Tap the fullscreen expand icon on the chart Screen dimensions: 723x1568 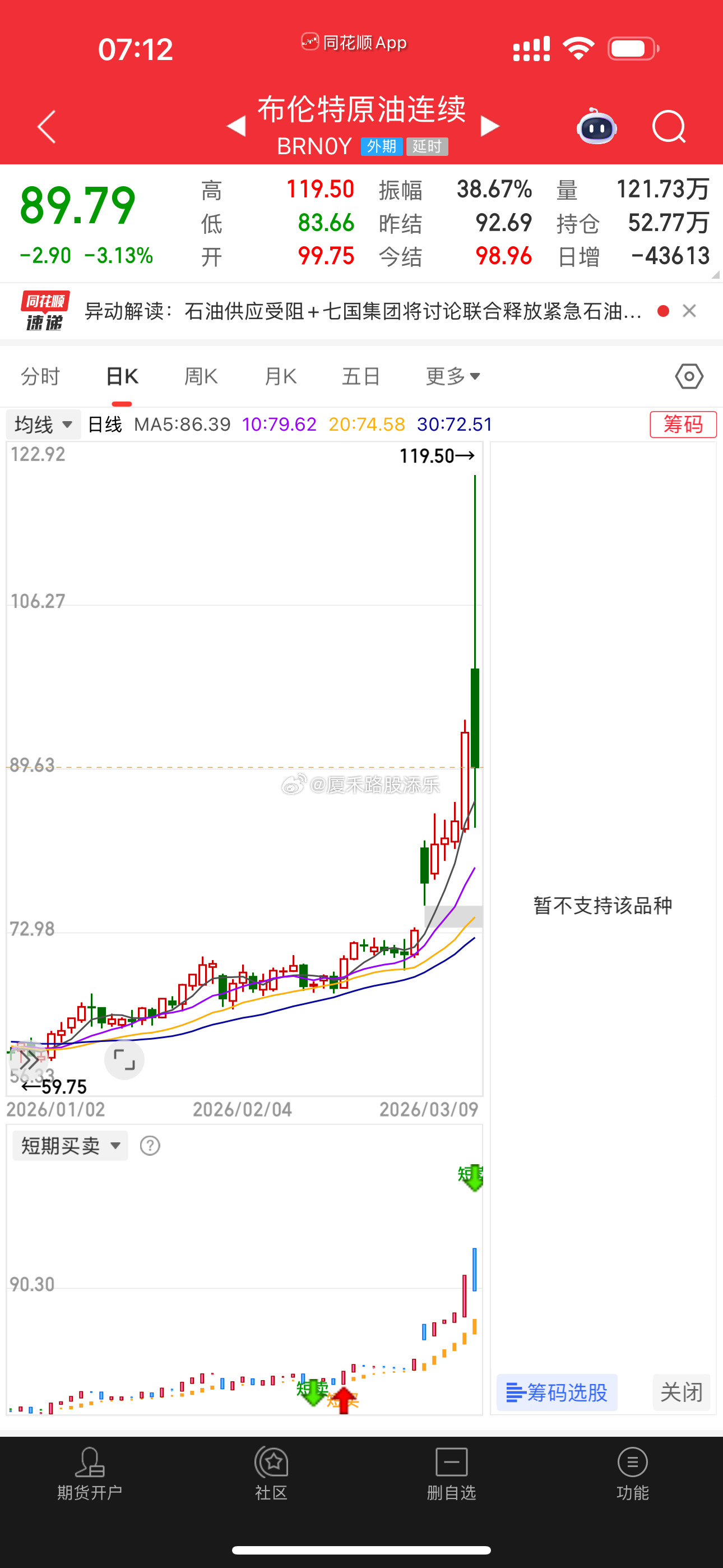pyautogui.click(x=124, y=1060)
